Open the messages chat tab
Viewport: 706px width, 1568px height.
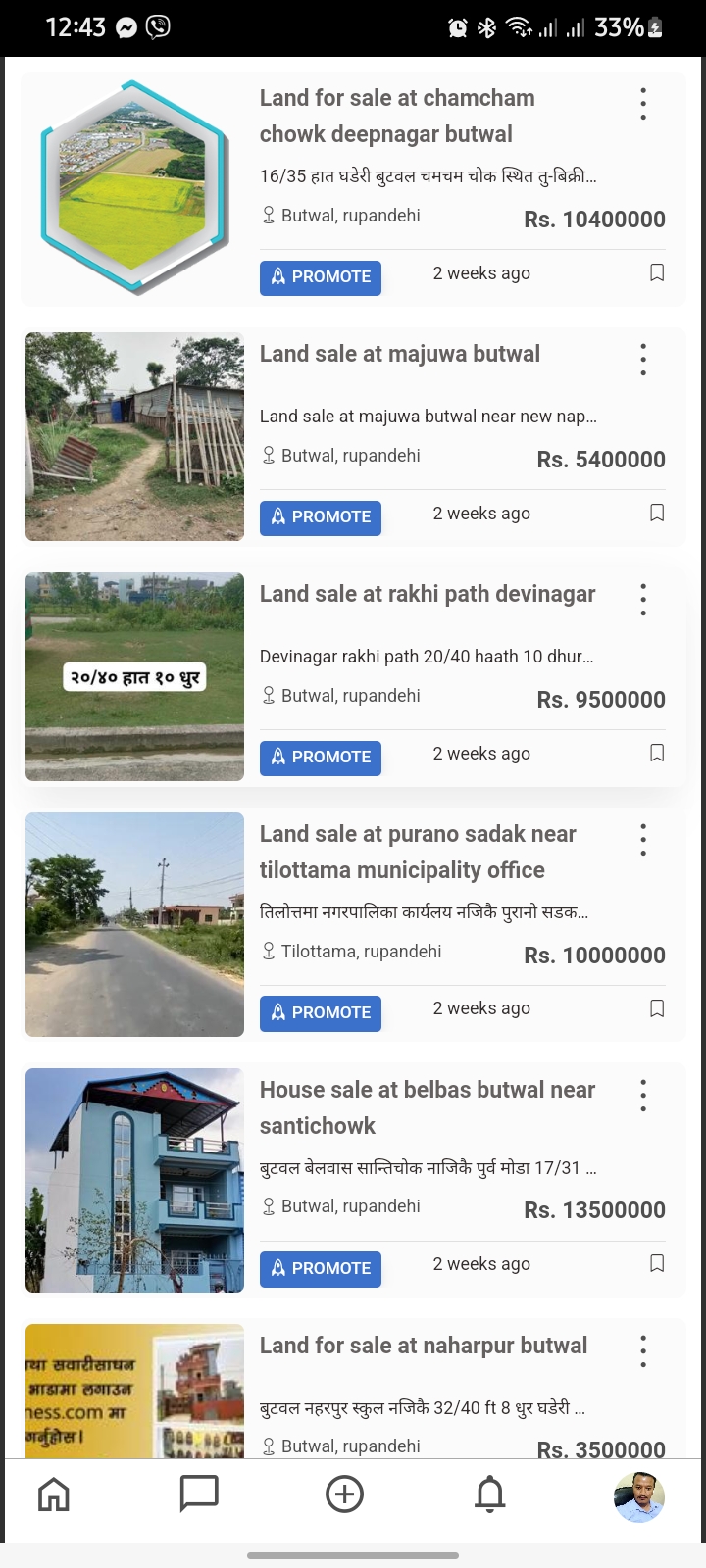coord(199,1494)
